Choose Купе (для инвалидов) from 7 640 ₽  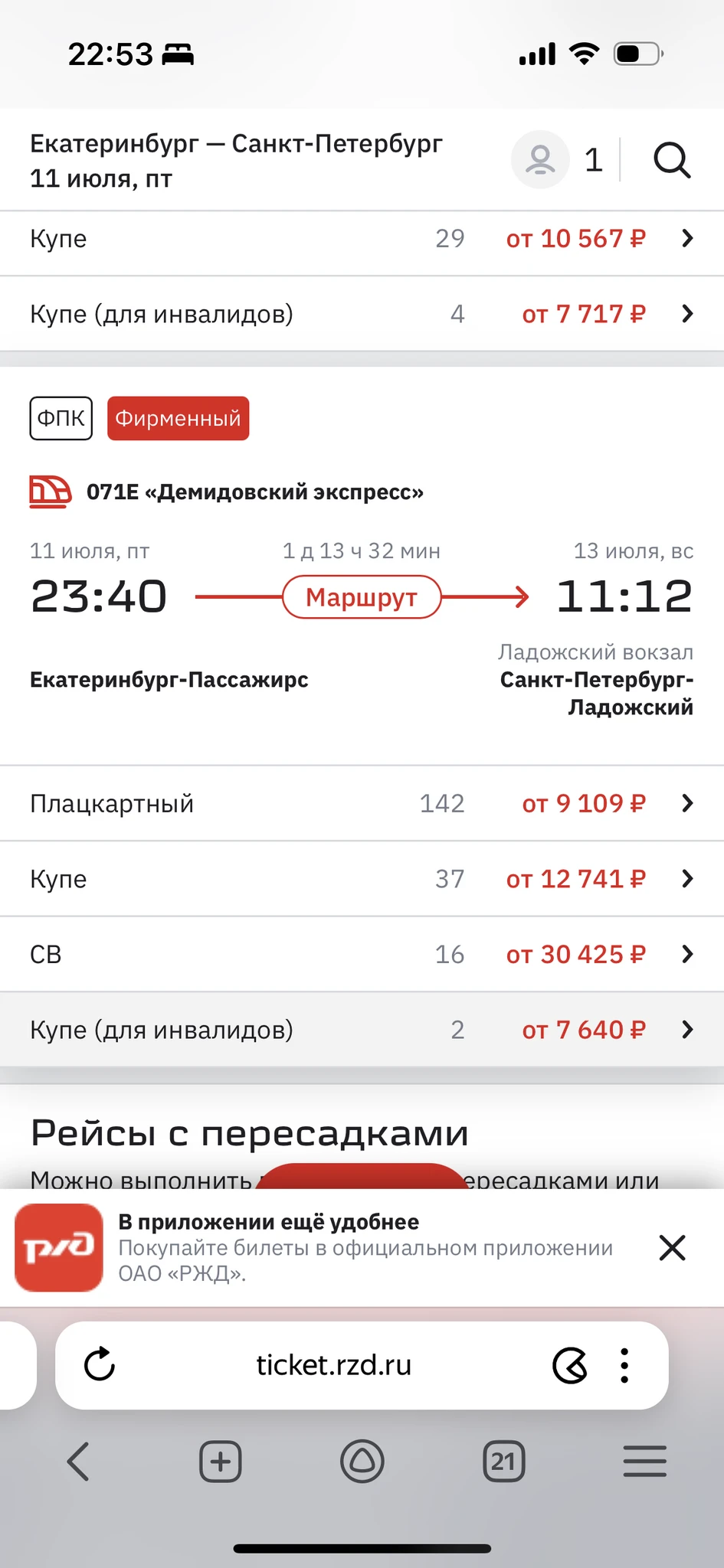pyautogui.click(x=362, y=1030)
